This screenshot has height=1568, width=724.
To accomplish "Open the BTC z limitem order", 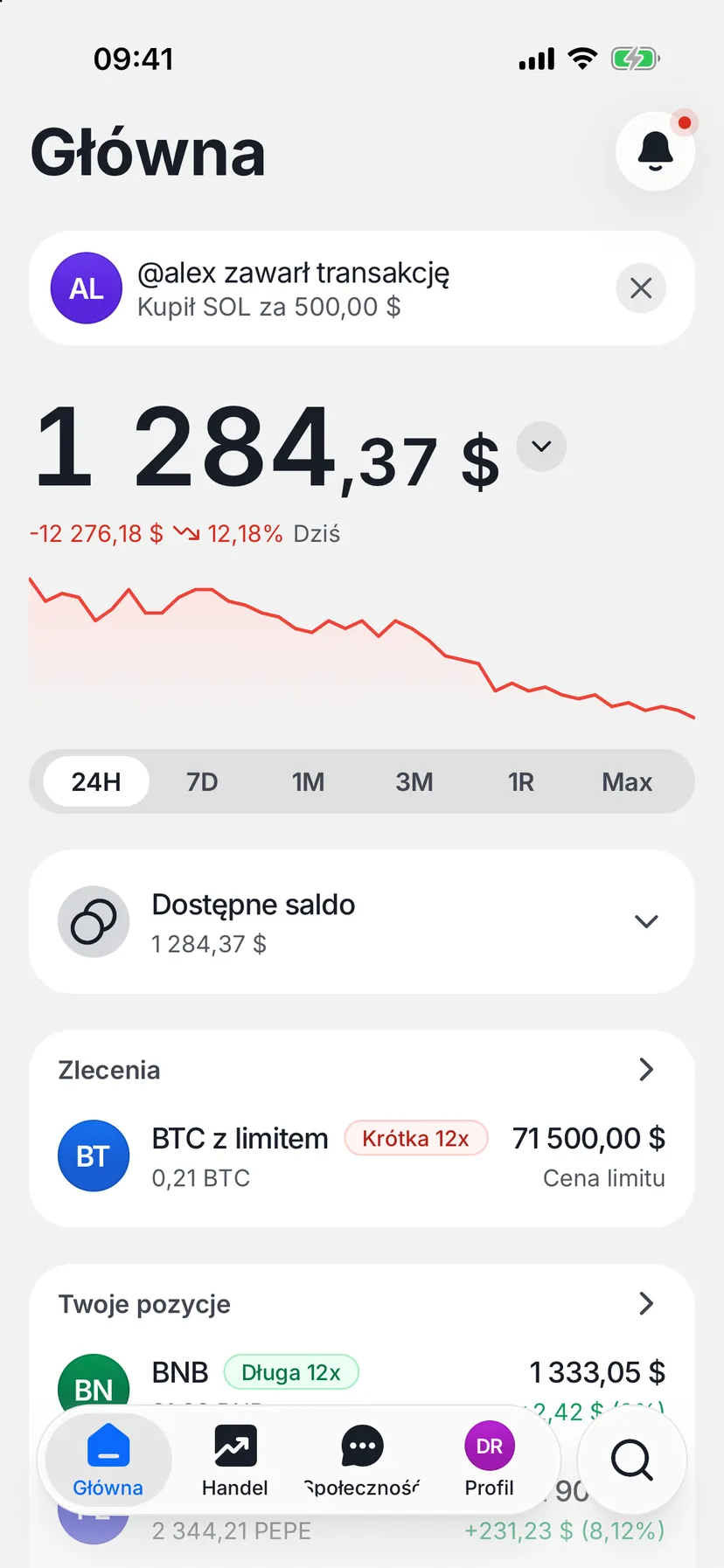I will (x=362, y=1156).
